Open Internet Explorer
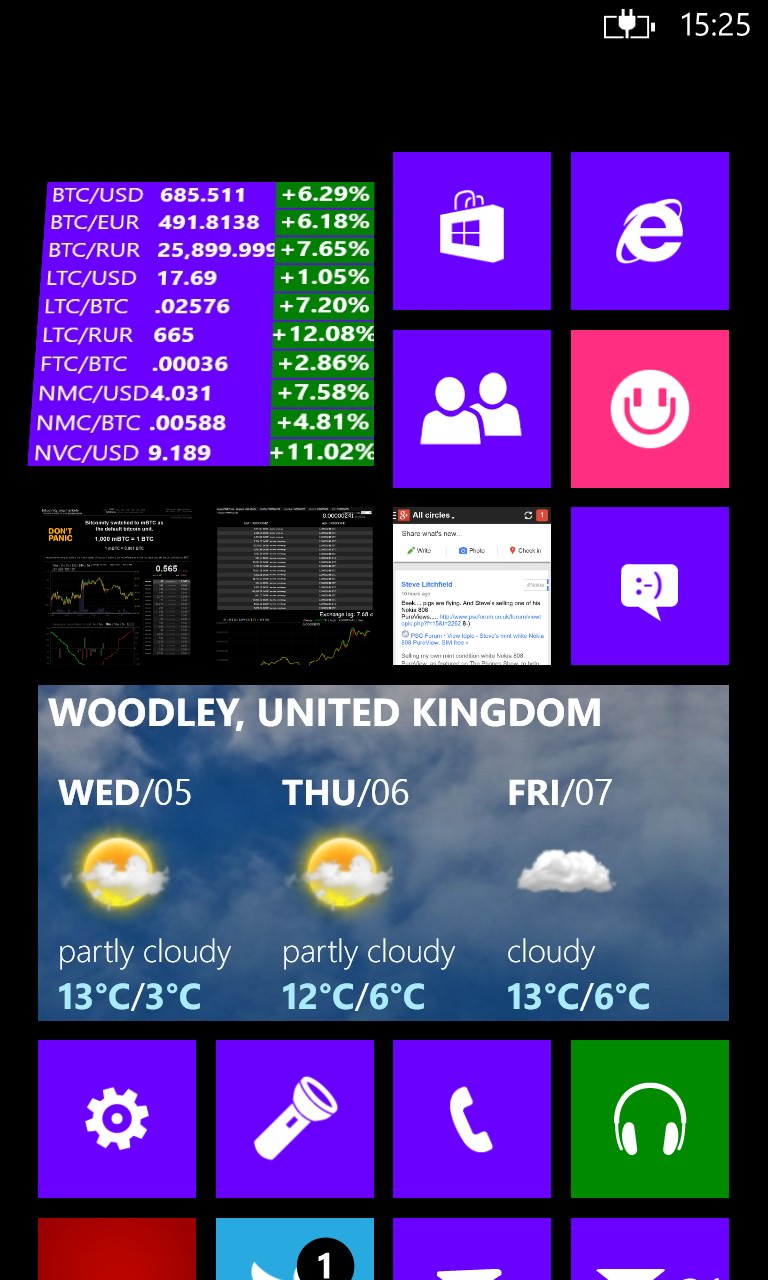768x1280 pixels. 650,231
